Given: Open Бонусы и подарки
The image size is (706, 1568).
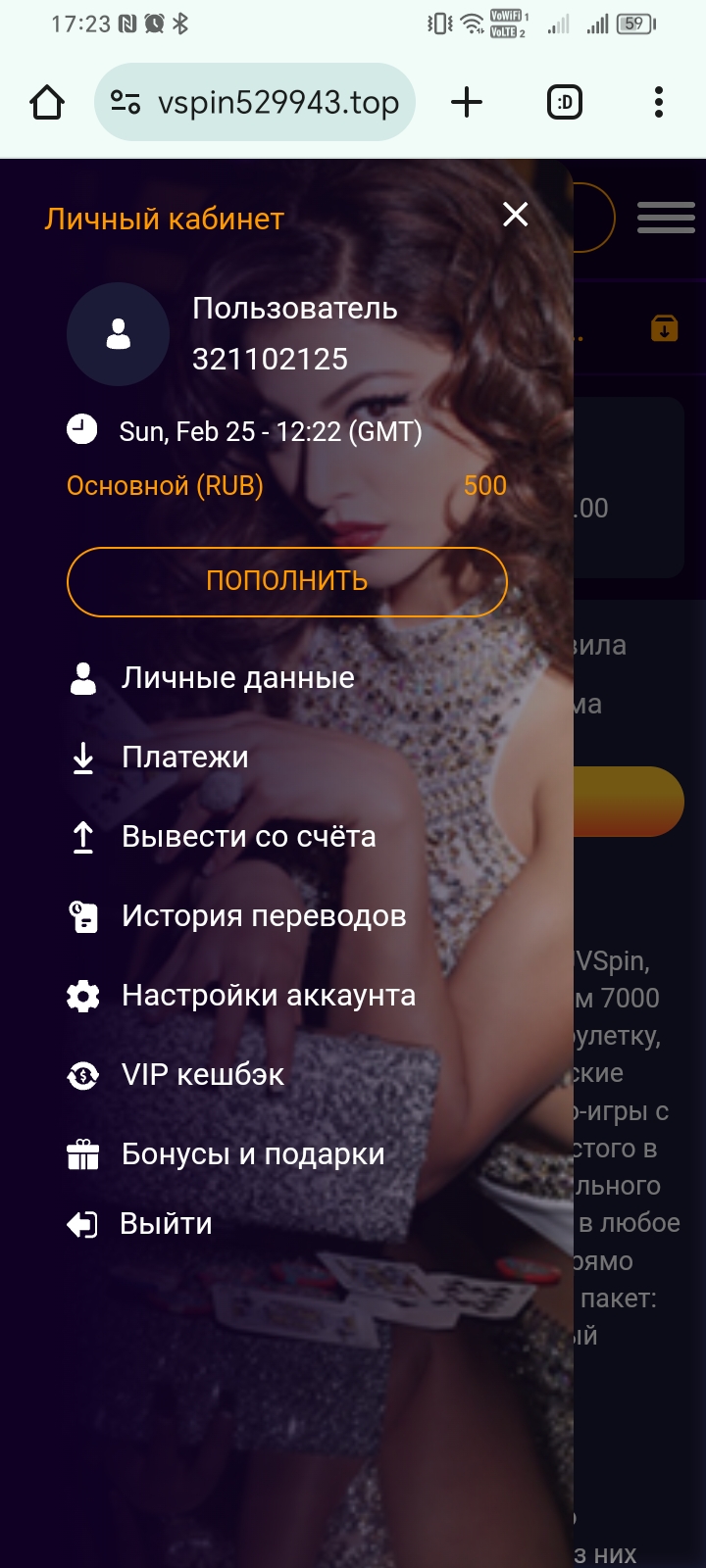Looking at the screenshot, I should click(252, 1154).
